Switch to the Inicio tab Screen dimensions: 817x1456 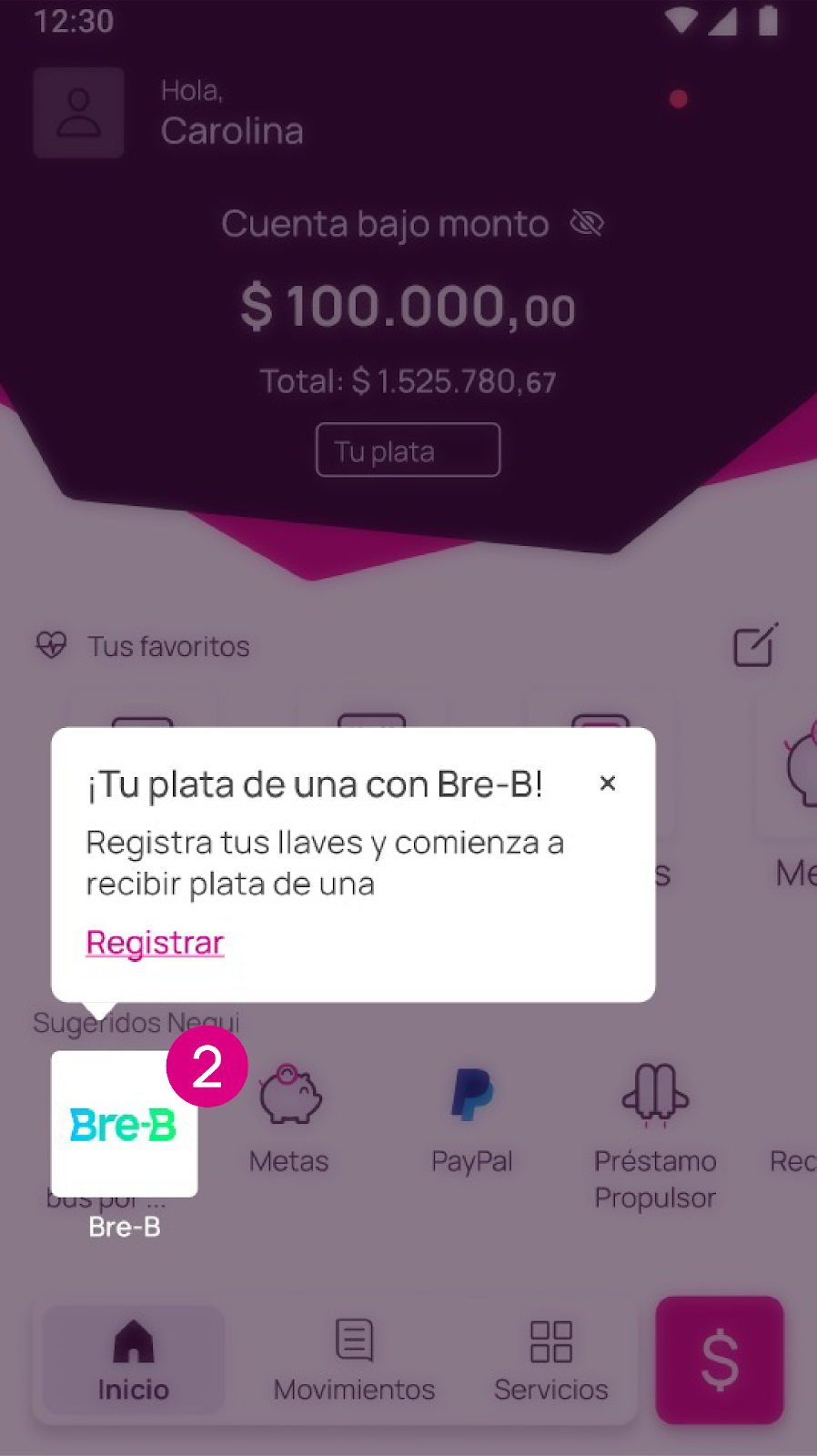[132, 1360]
